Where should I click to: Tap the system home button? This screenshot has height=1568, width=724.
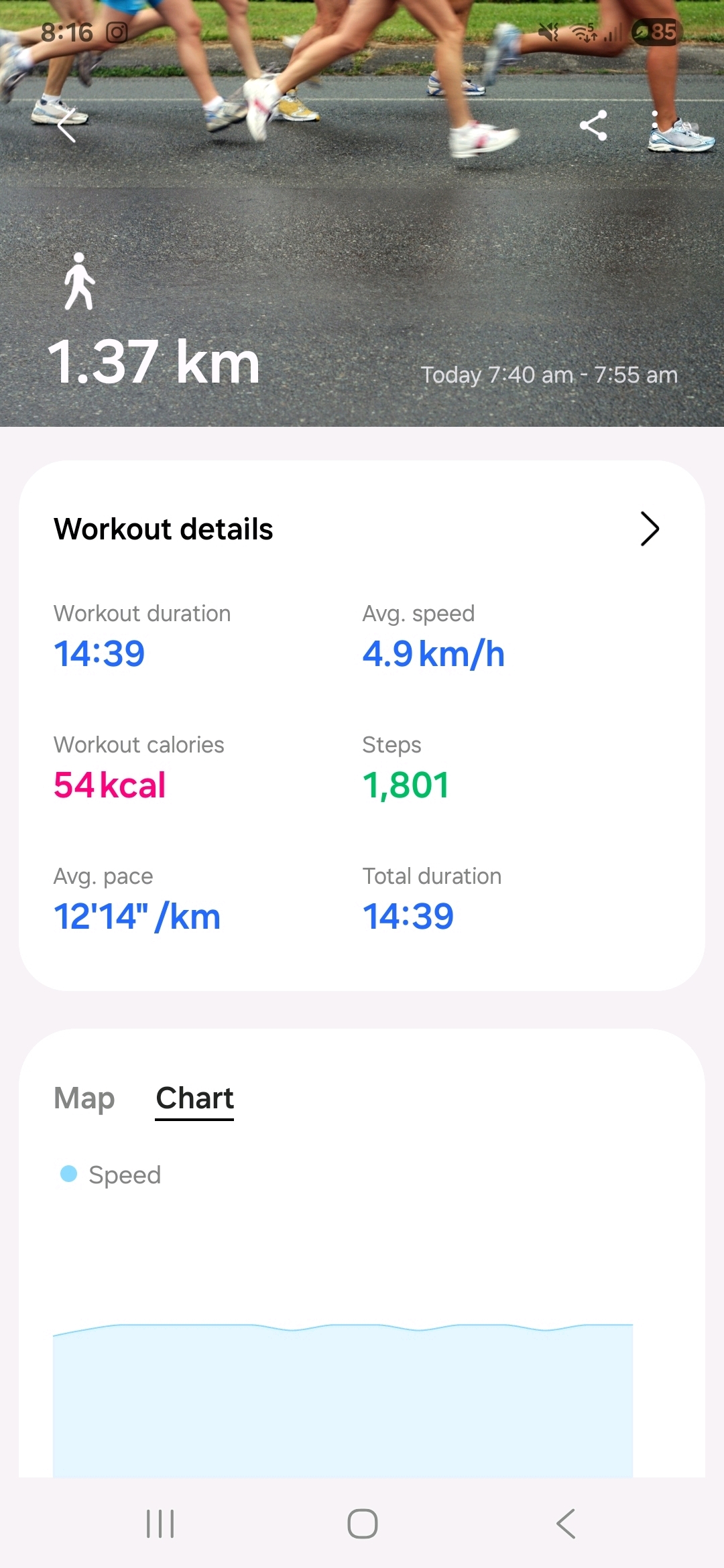[x=362, y=1524]
